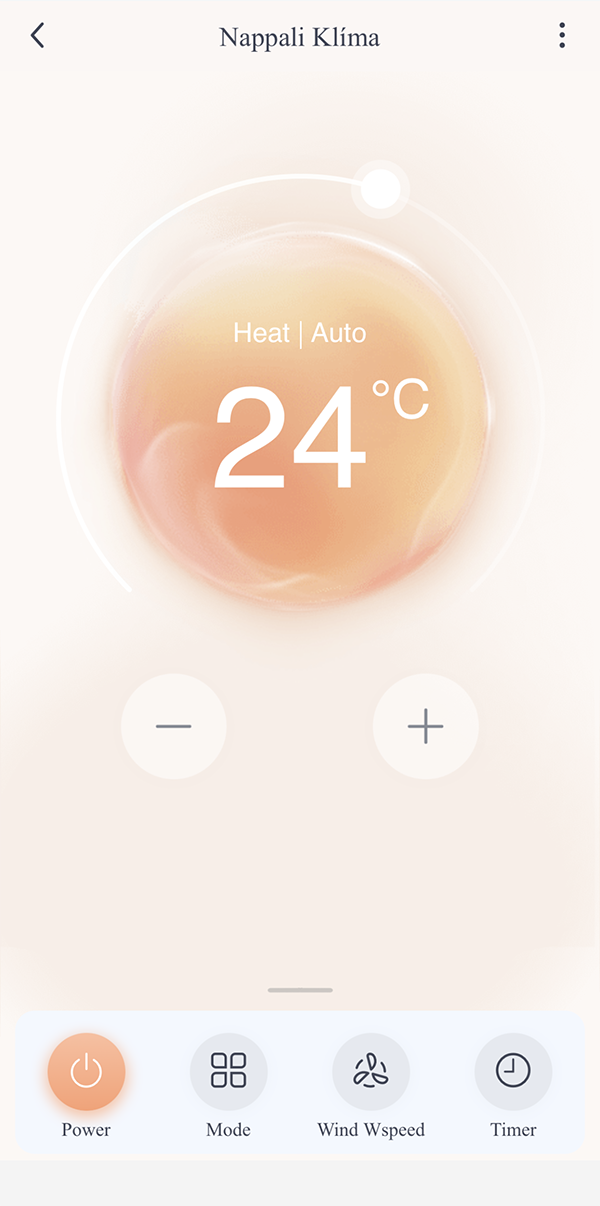Decrease temperature with the minus button
This screenshot has height=1206, width=600.
174,726
